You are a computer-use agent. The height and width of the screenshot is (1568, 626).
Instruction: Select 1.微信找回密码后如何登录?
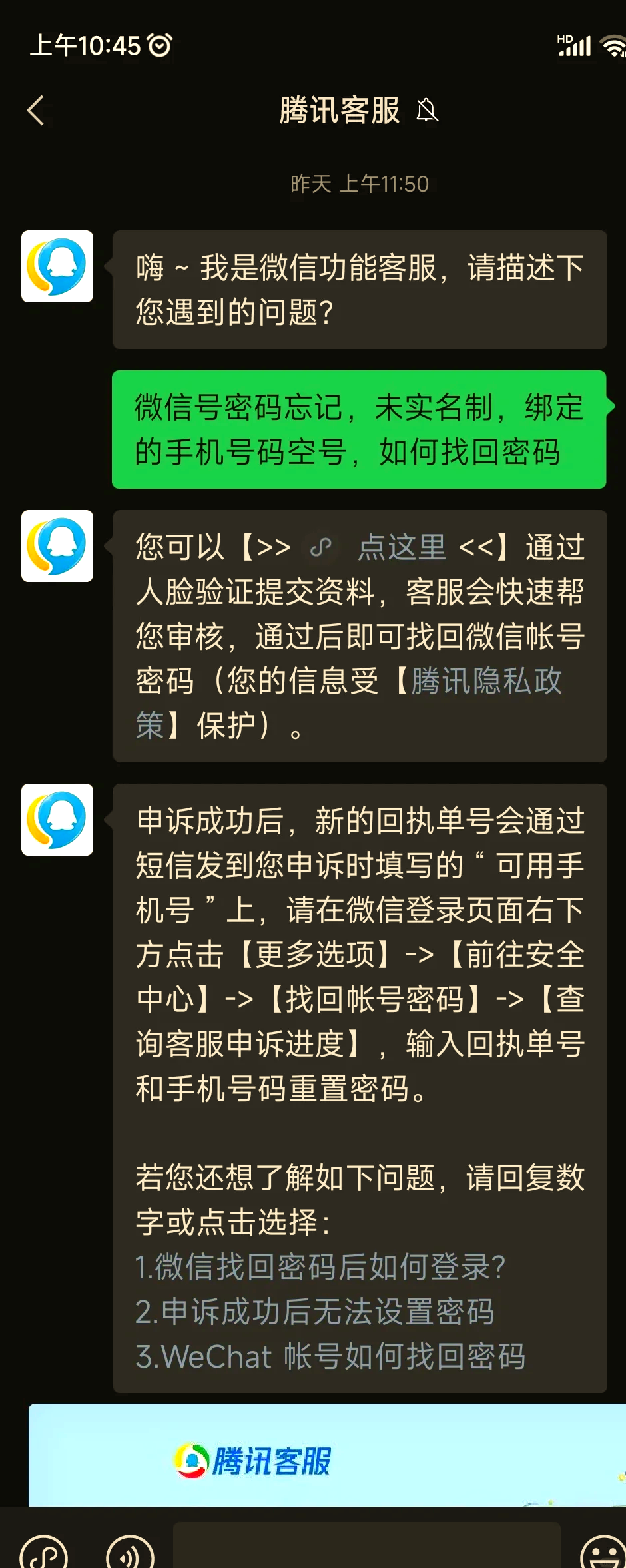320,1266
